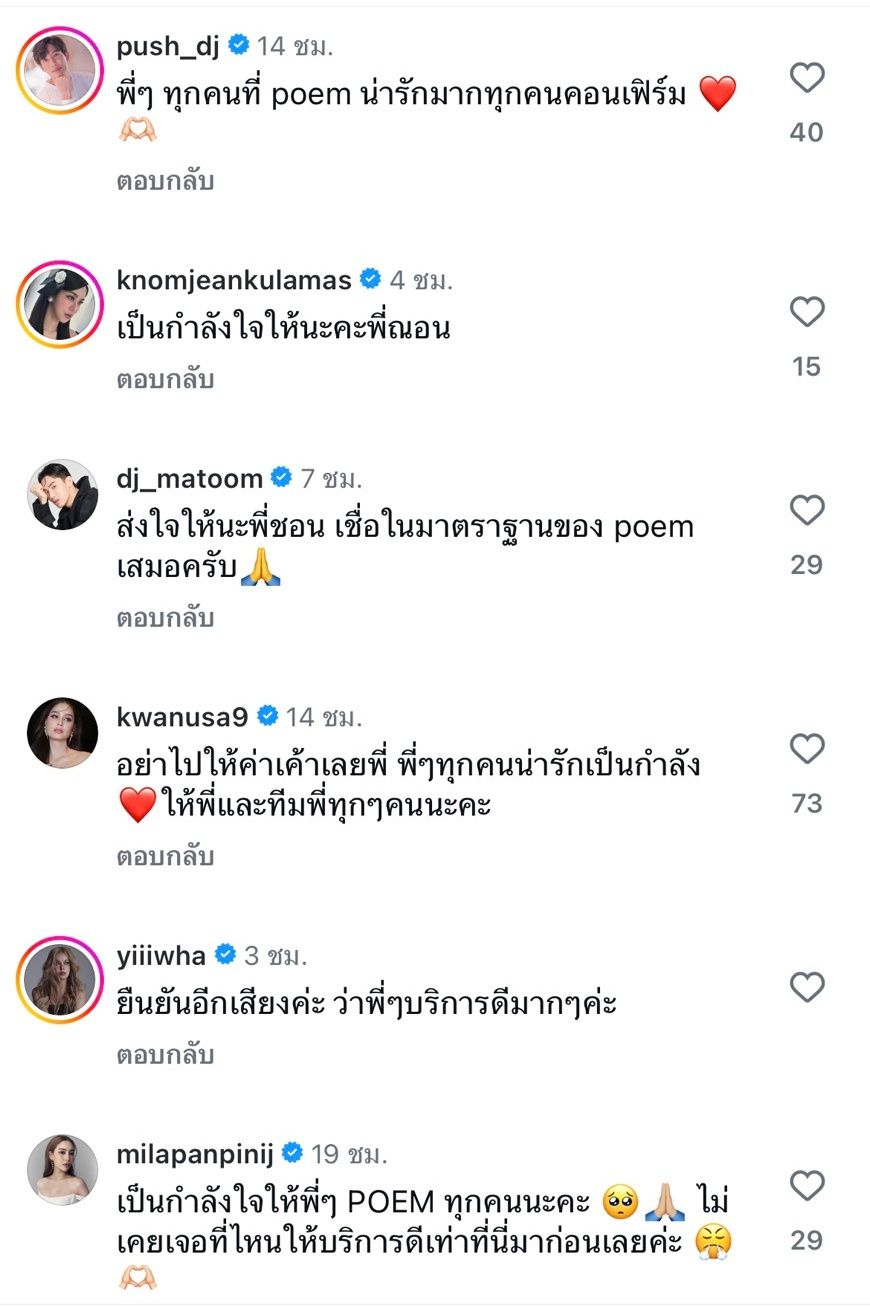This screenshot has width=870, height=1307.
Task: Like knomjeankulamas's comment
Action: click(x=806, y=313)
